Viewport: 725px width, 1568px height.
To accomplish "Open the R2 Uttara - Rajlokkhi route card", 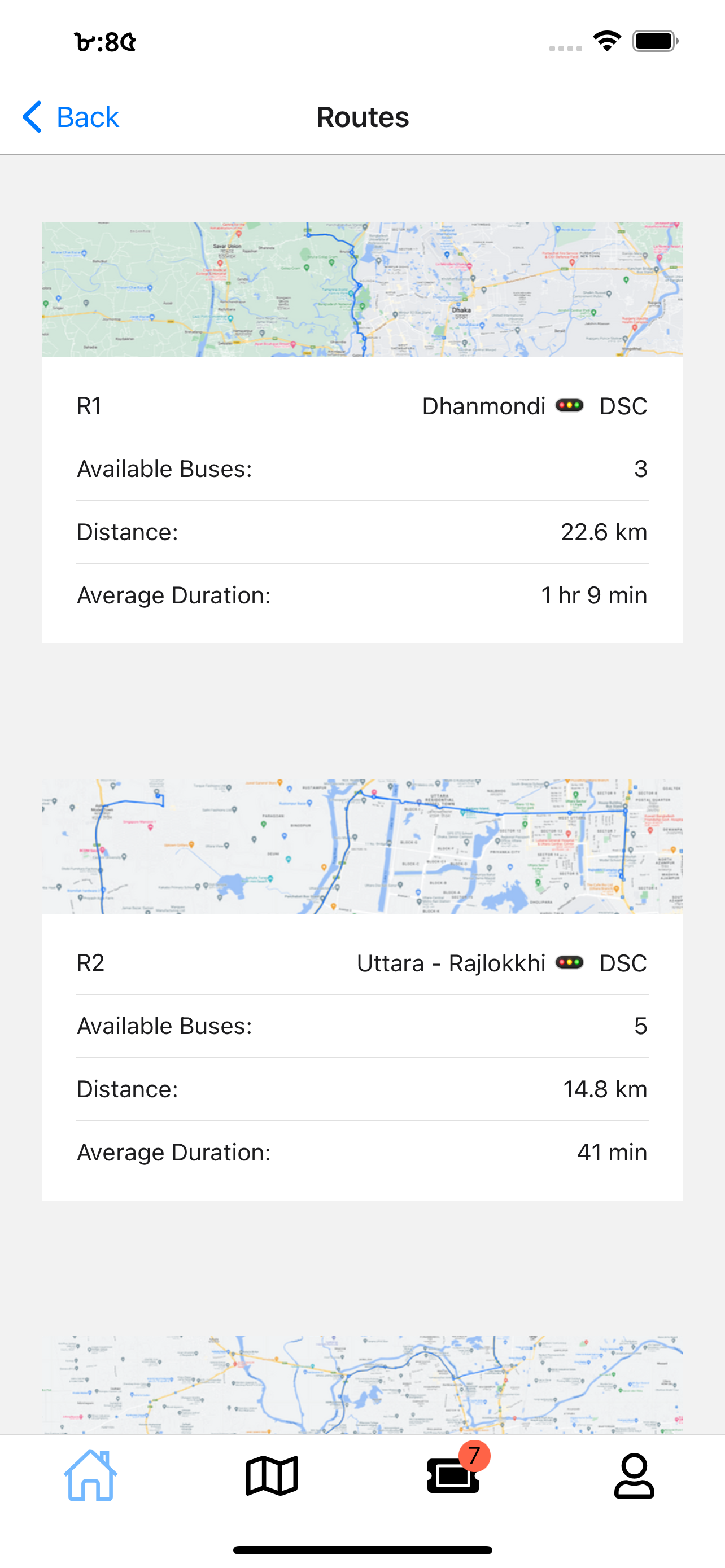I will point(362,989).
